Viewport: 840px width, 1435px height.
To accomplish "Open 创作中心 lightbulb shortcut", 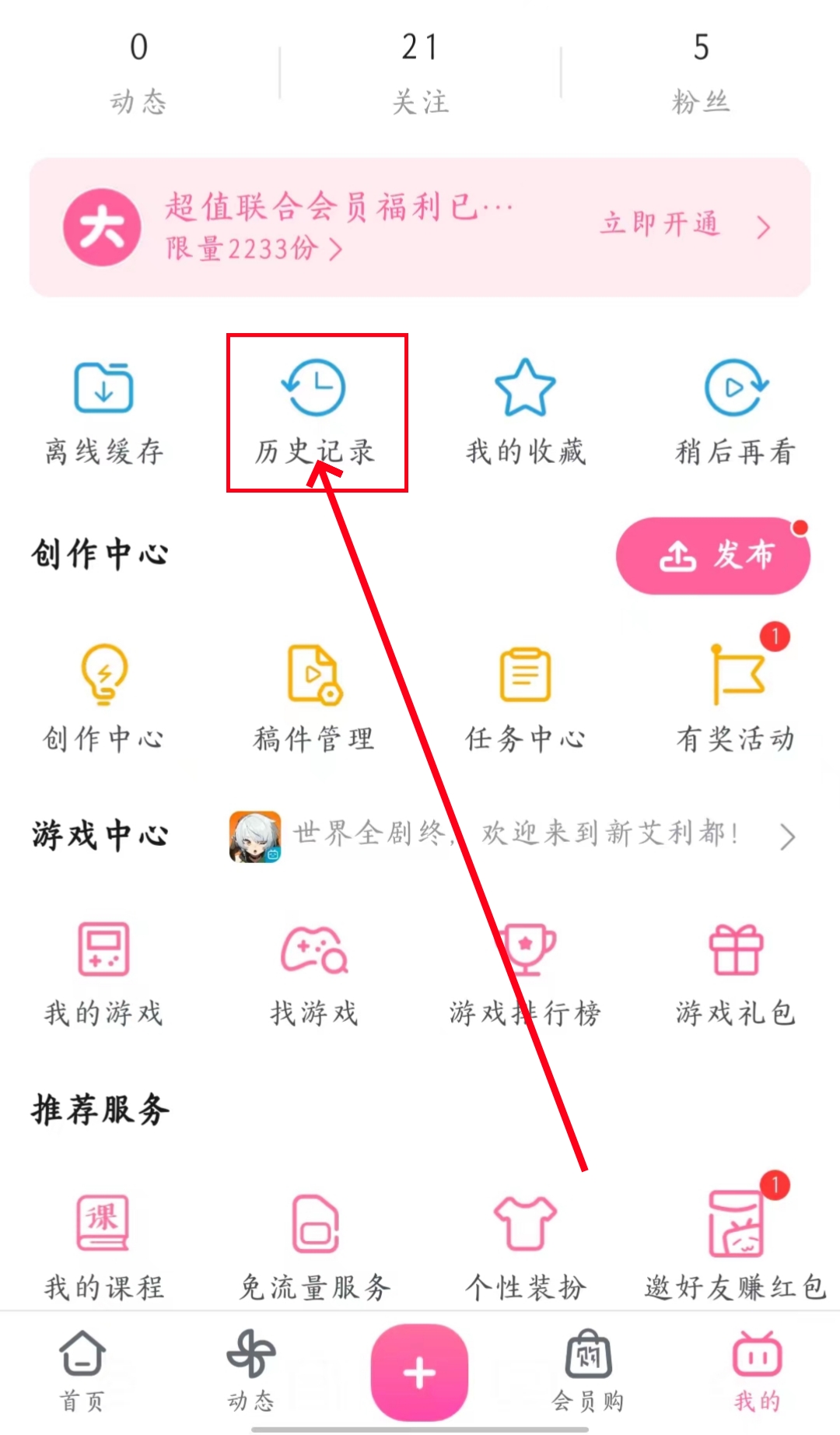I will click(x=103, y=697).
